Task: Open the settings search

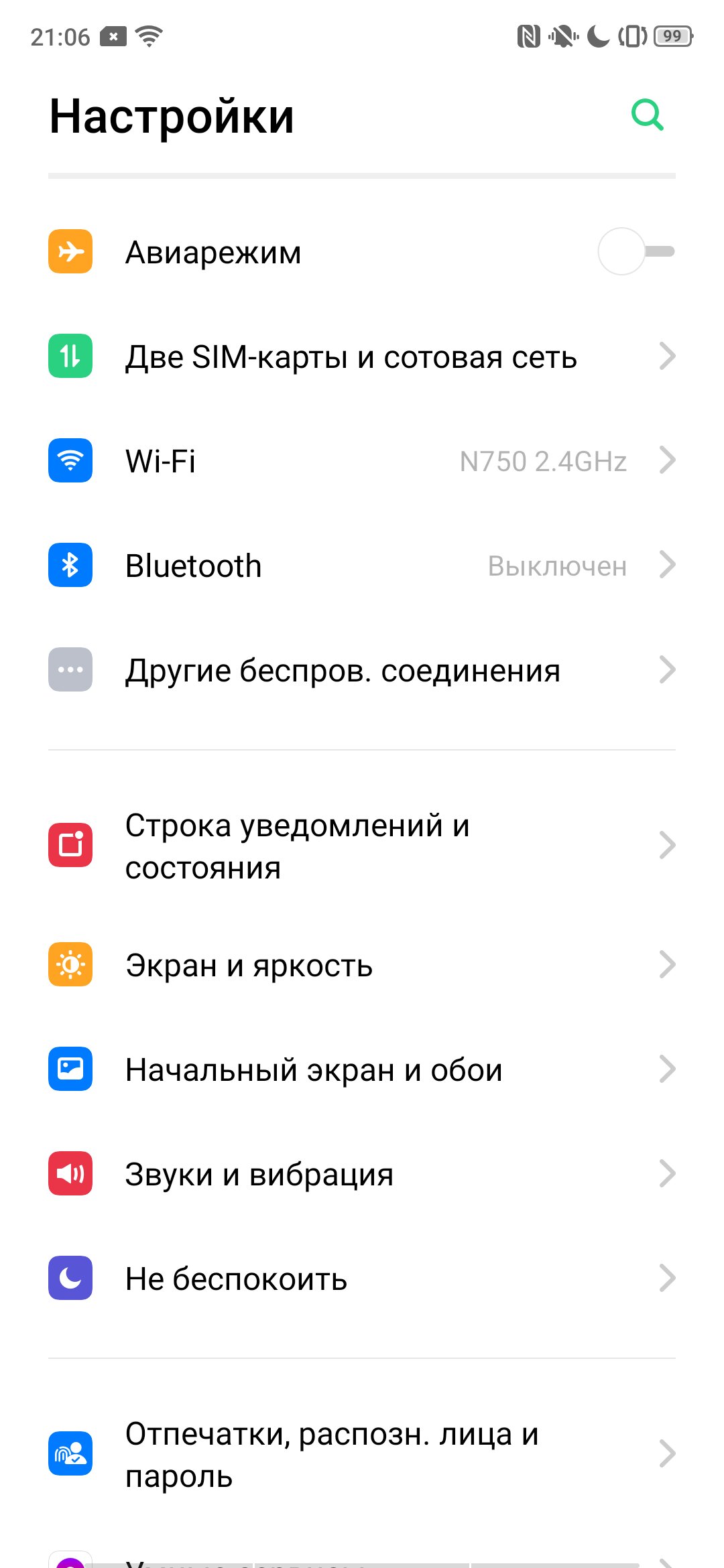Action: 647,116
